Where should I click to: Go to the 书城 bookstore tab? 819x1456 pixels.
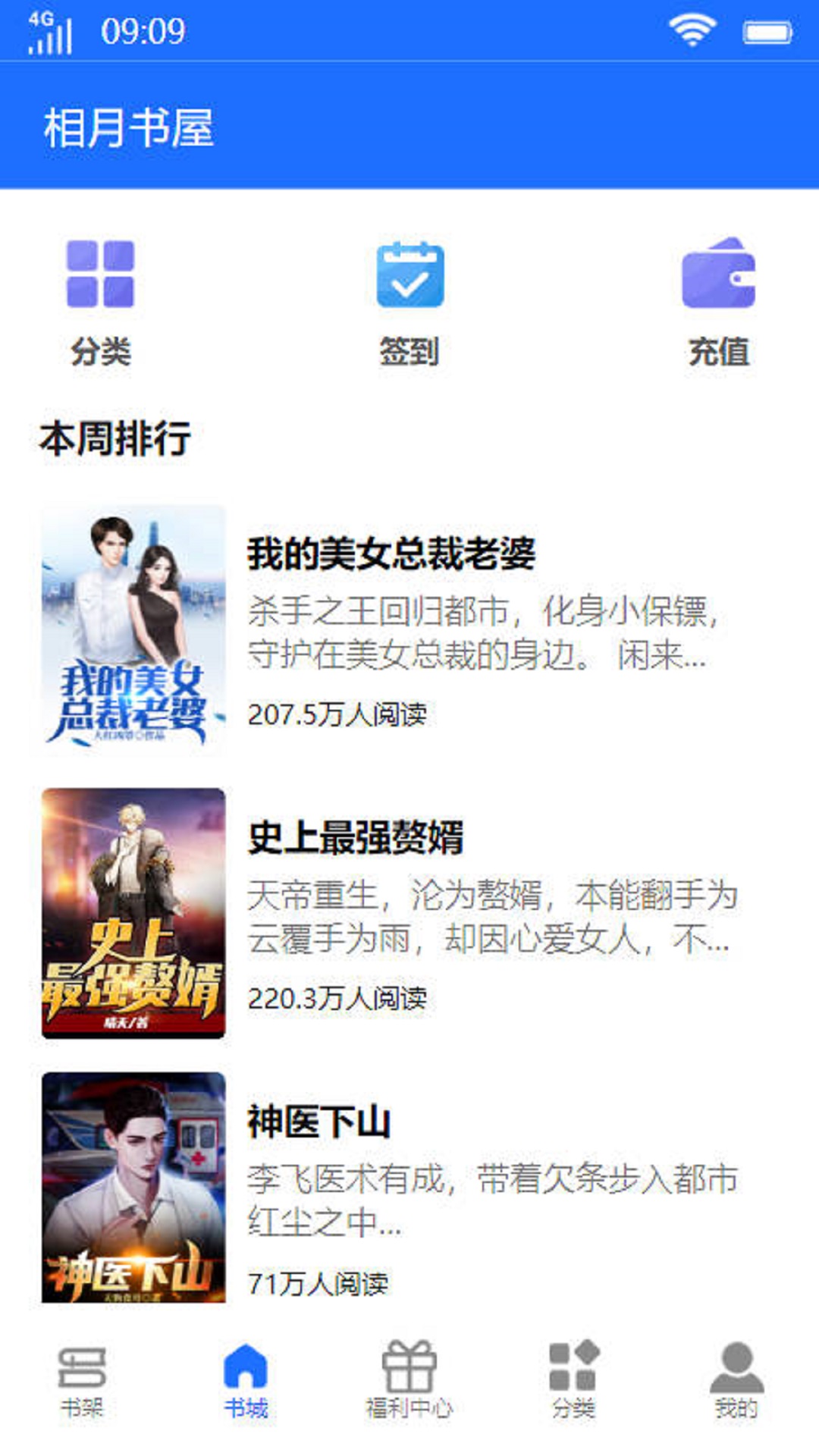point(246,1380)
